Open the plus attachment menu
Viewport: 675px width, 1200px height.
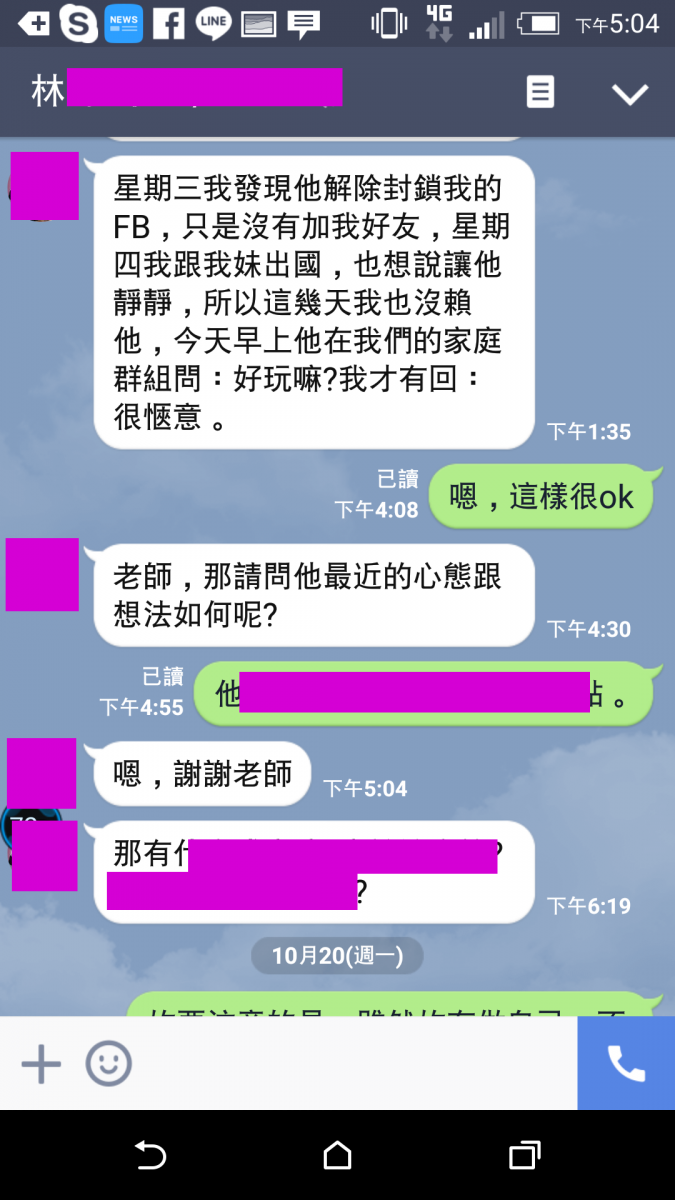pyautogui.click(x=41, y=1064)
